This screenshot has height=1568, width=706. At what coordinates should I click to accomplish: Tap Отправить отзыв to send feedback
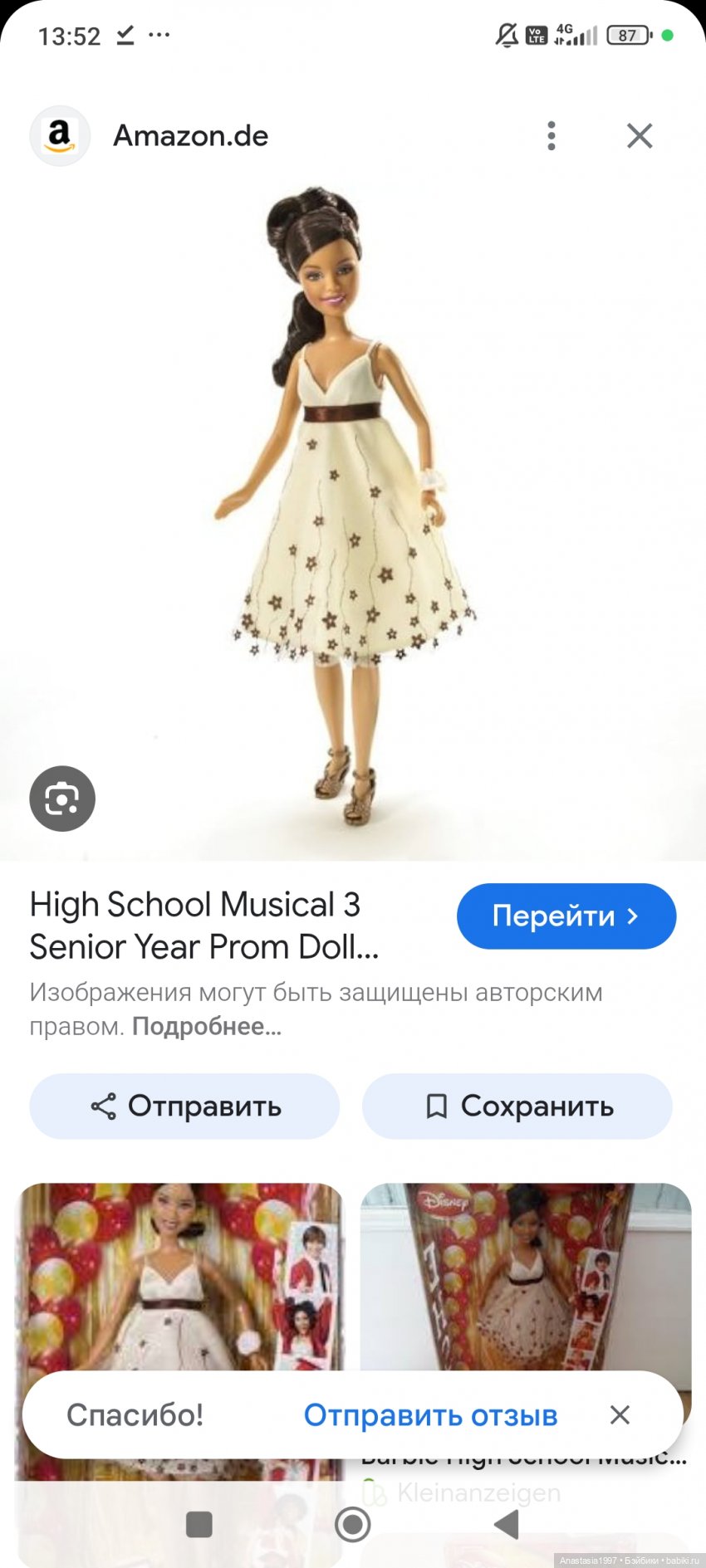(x=430, y=1415)
